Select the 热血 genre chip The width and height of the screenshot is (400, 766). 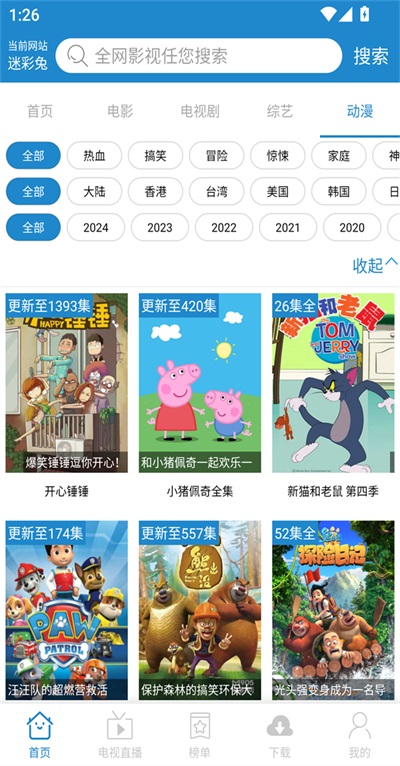94,156
